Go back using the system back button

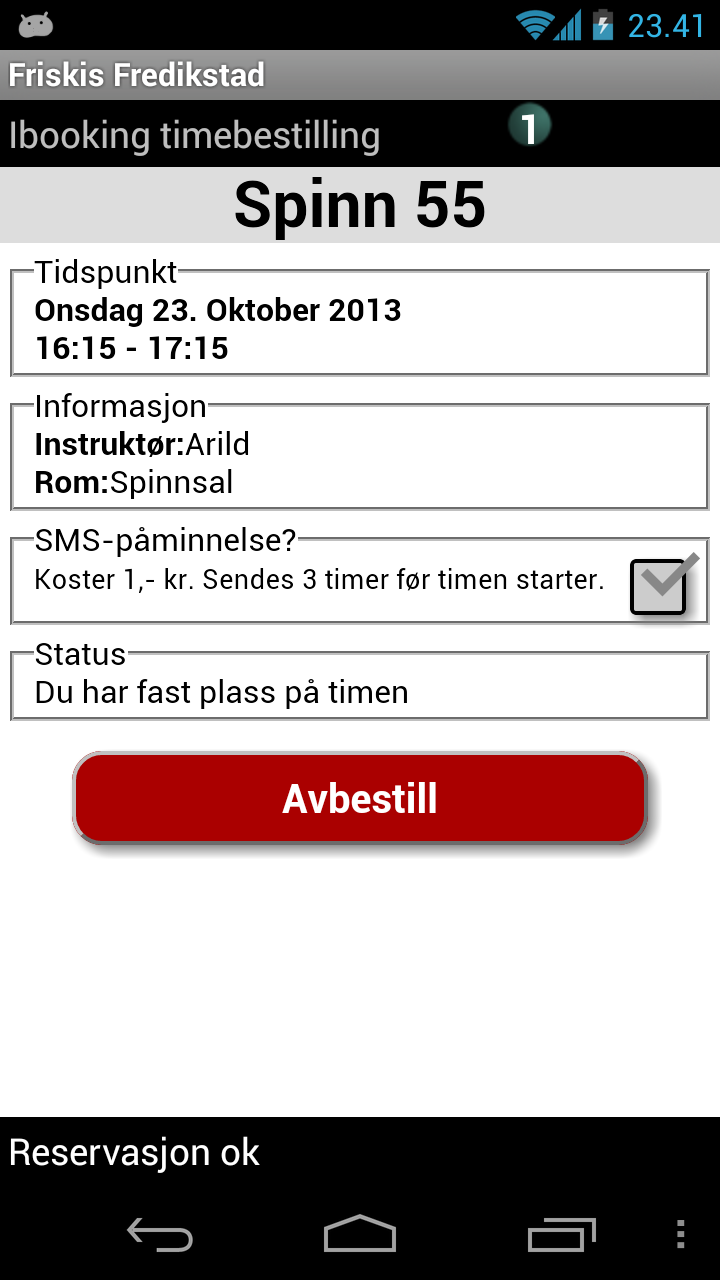point(160,1235)
